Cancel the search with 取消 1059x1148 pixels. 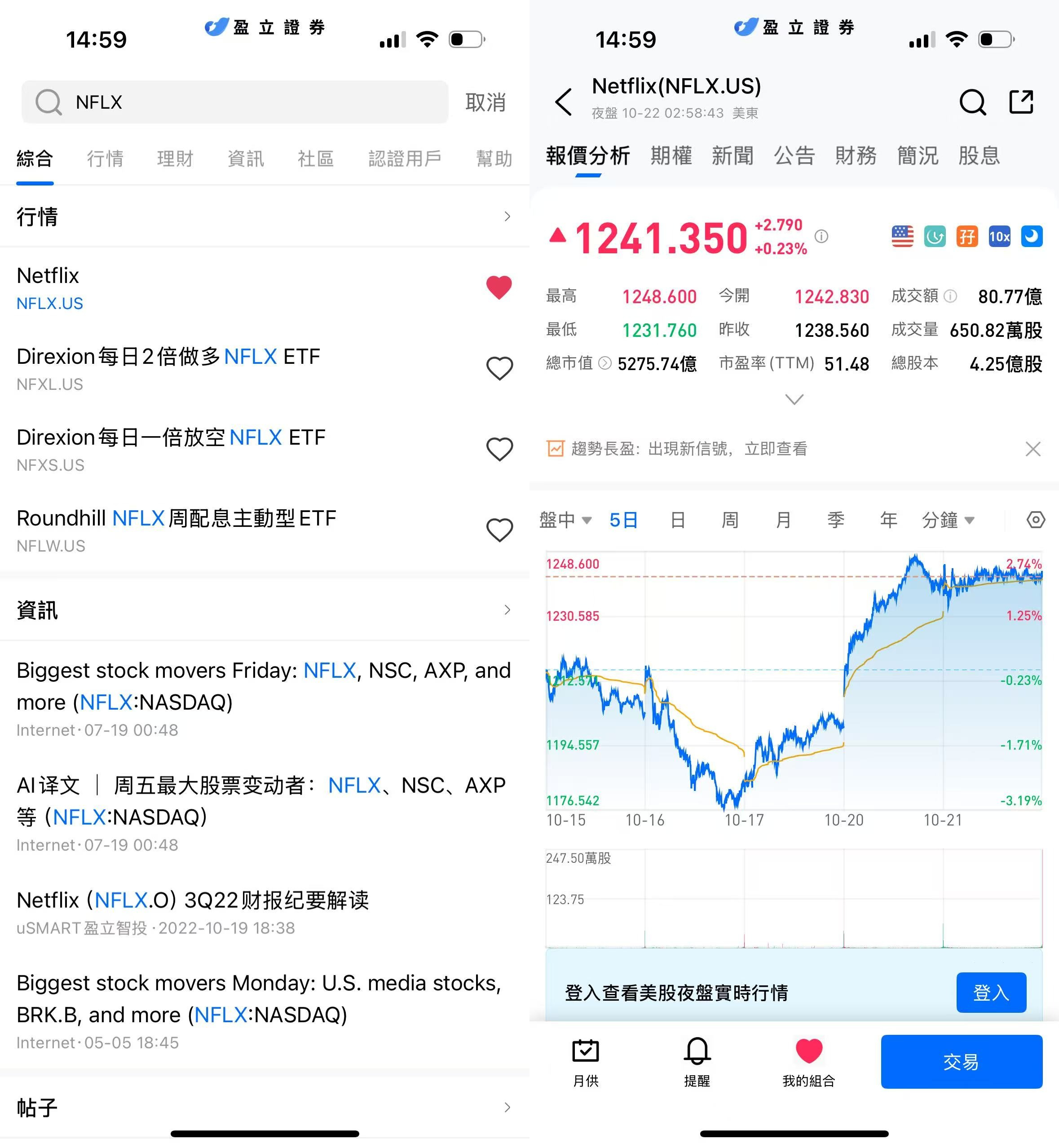(x=485, y=102)
